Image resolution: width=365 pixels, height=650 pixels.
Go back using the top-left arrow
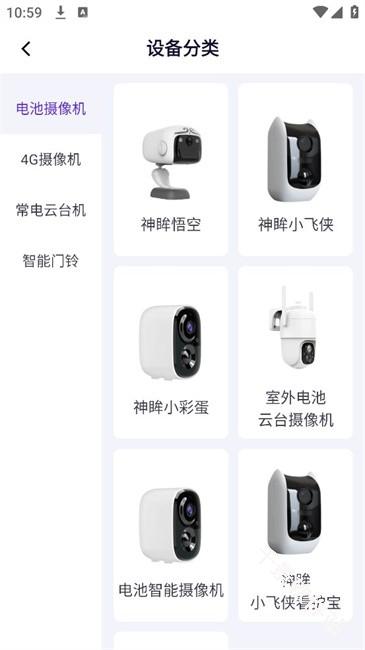point(26,49)
